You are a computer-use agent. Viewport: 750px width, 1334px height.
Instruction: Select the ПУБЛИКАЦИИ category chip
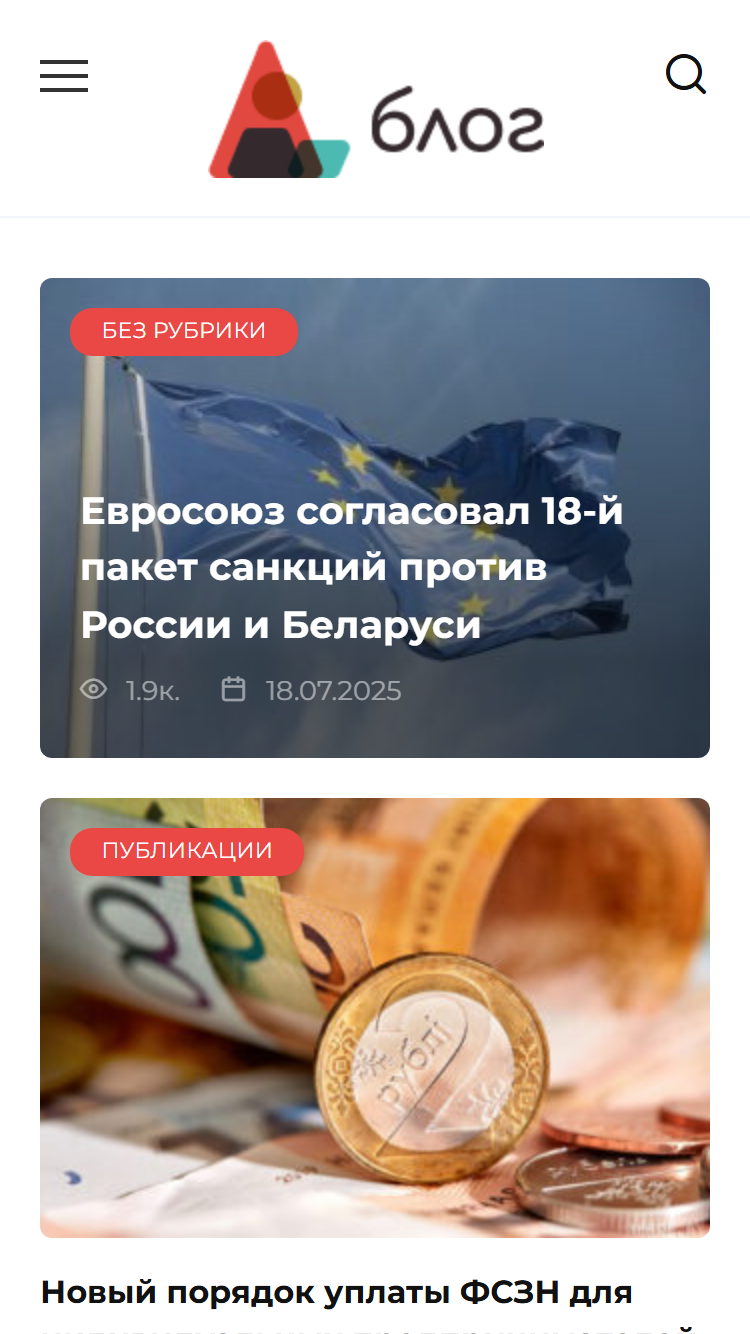click(x=187, y=851)
